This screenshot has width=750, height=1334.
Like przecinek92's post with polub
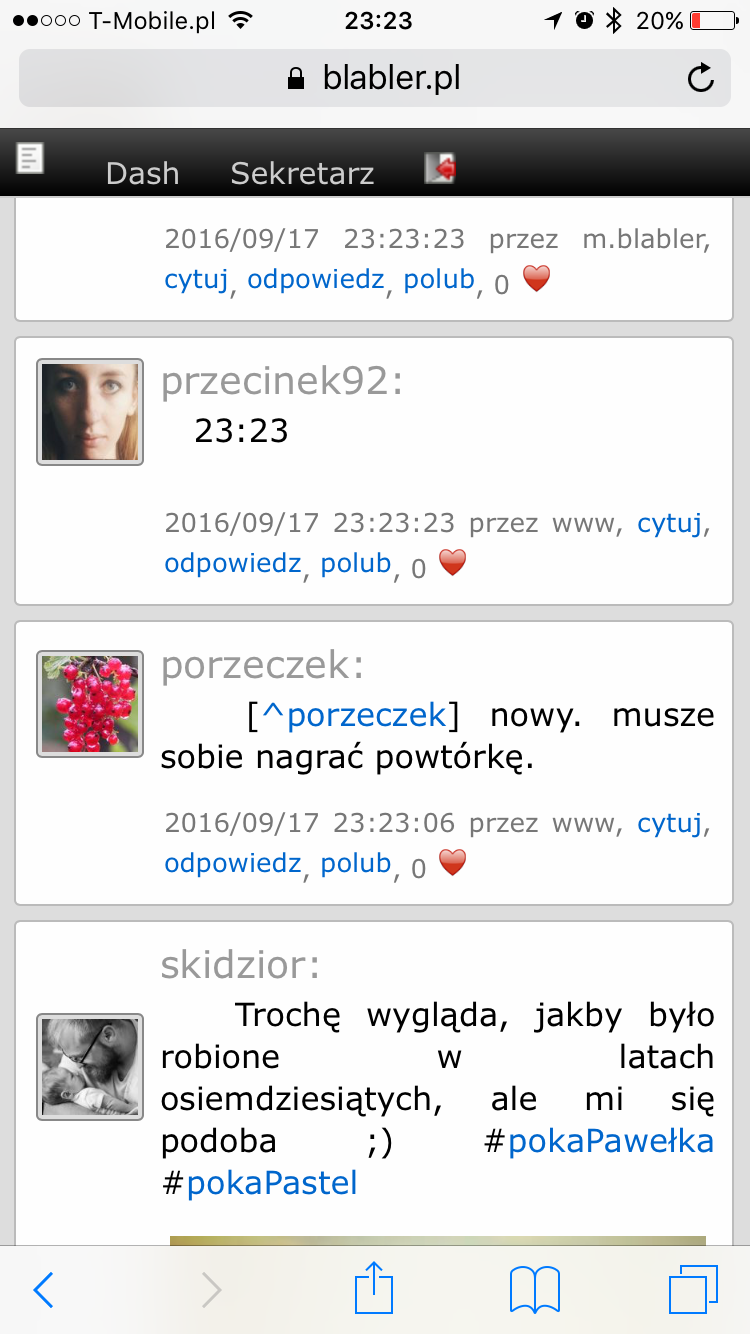click(355, 563)
